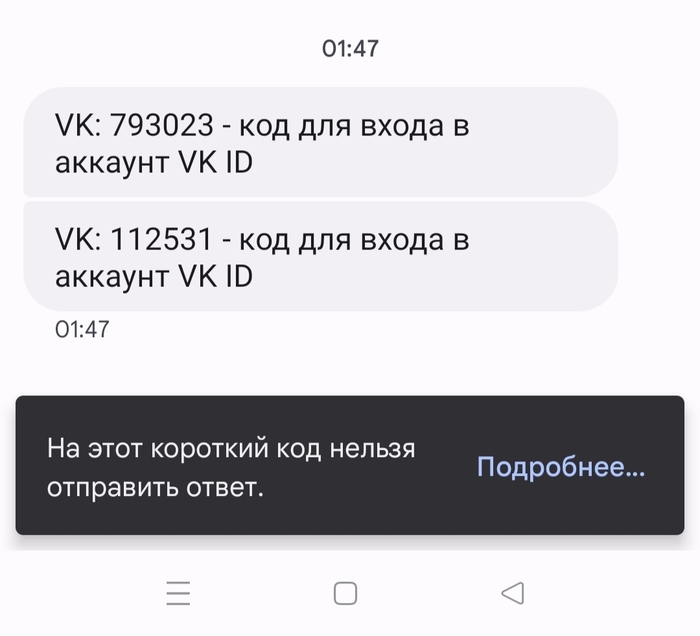Open the recent apps menu
This screenshot has height=636, width=700.
pos(178,594)
